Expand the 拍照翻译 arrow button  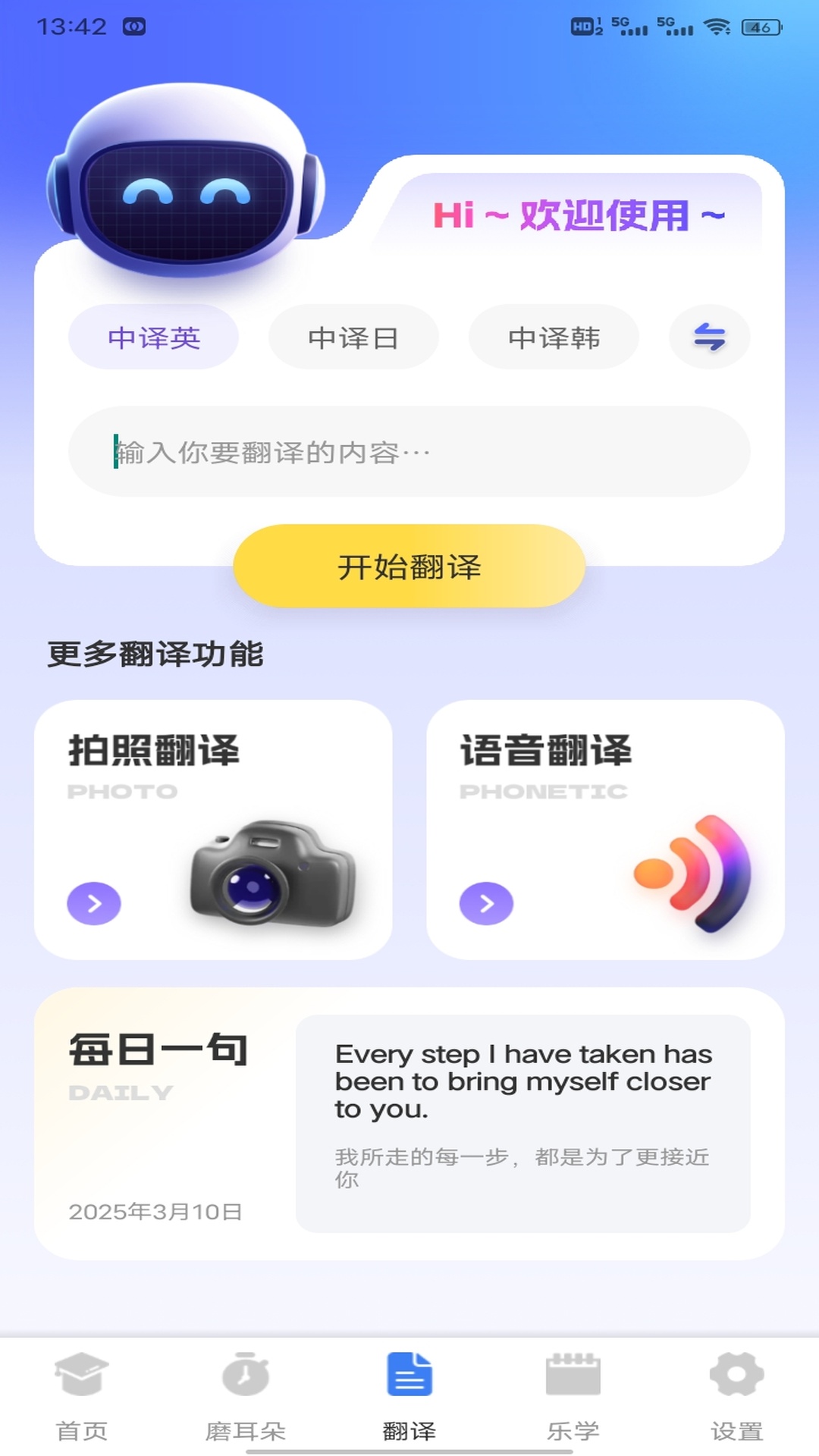(x=93, y=904)
